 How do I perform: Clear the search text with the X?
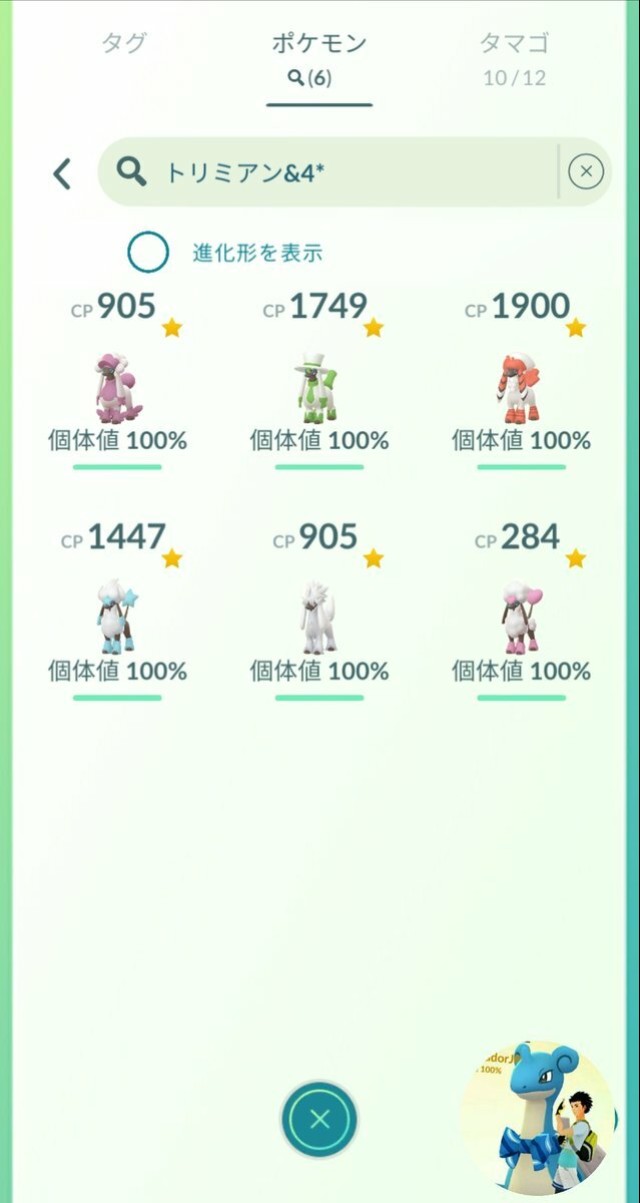[586, 172]
